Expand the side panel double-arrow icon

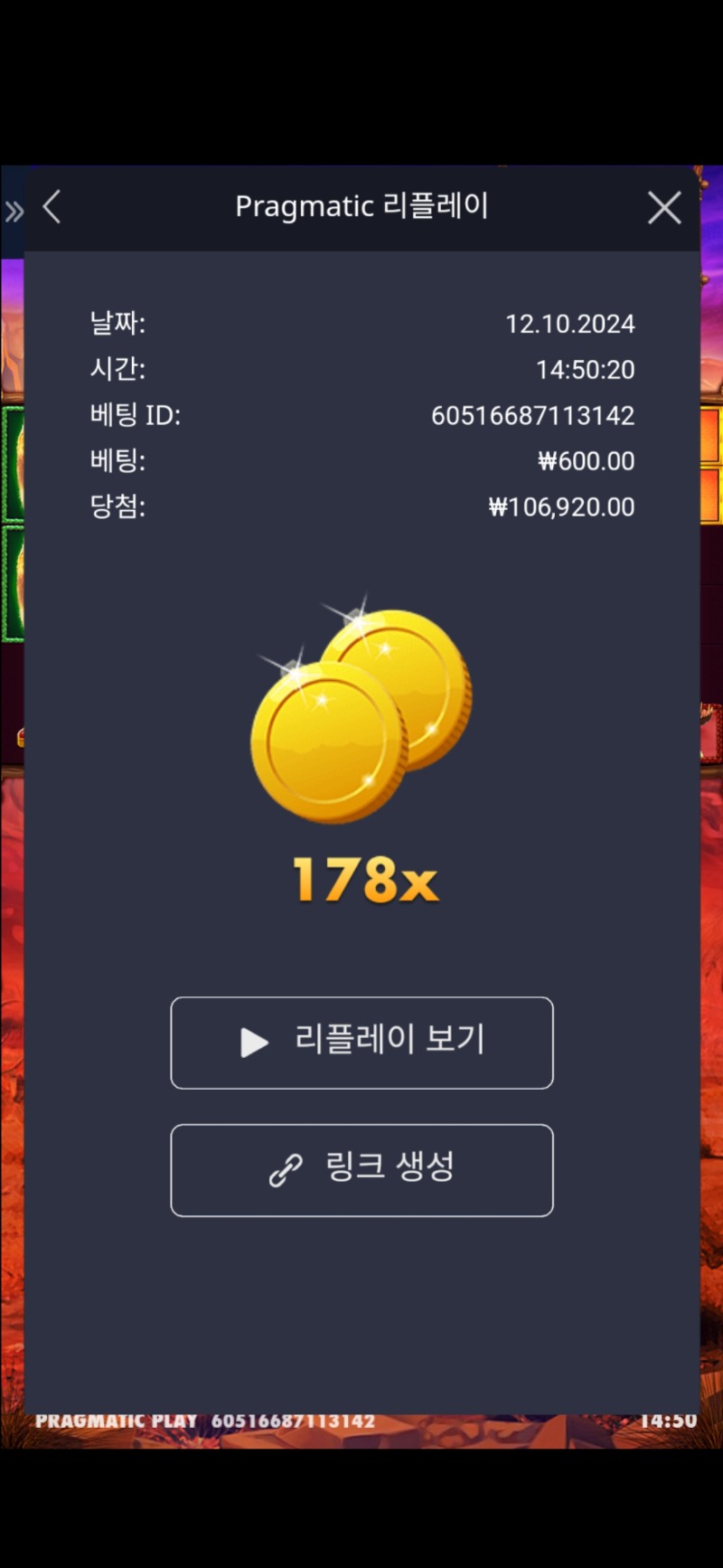pos(14,213)
